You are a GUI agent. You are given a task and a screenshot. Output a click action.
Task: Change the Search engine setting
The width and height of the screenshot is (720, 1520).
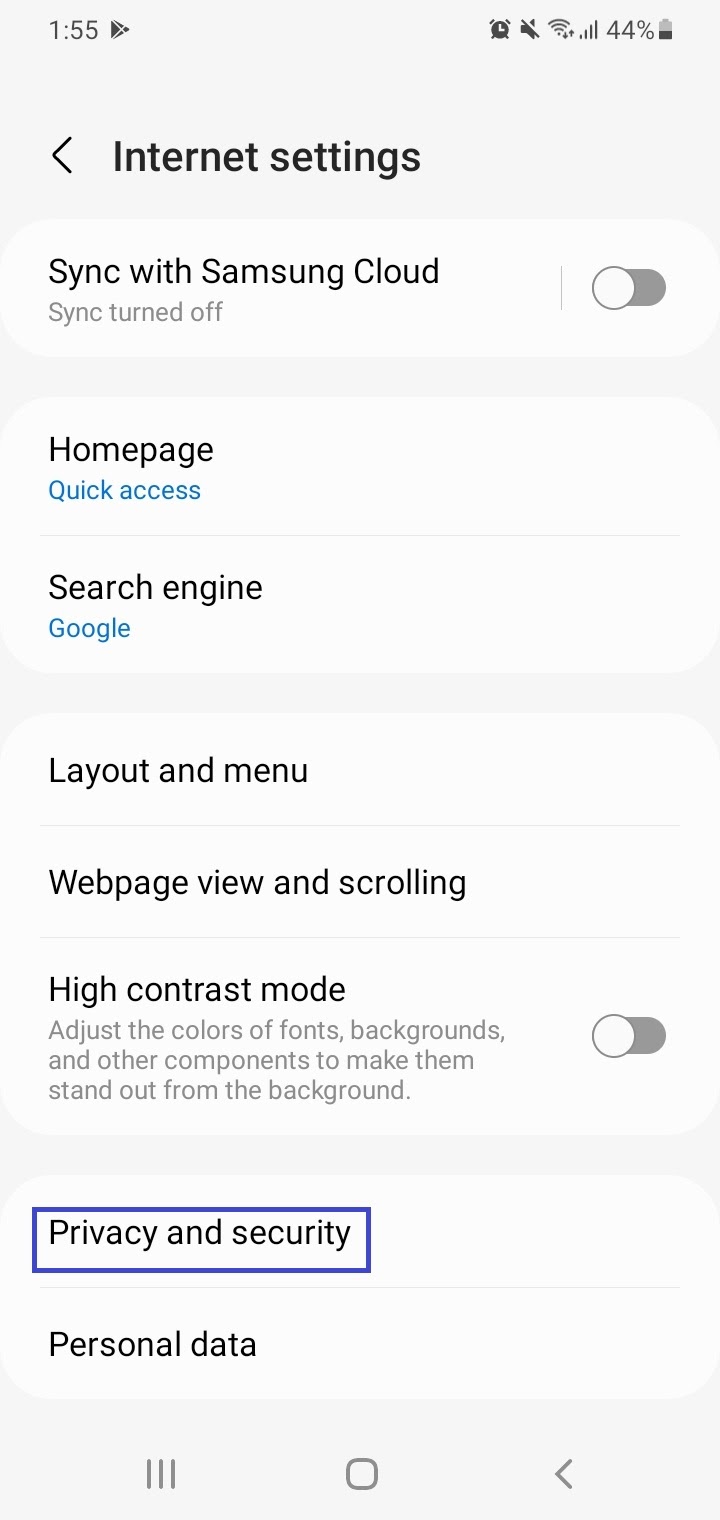click(x=360, y=605)
